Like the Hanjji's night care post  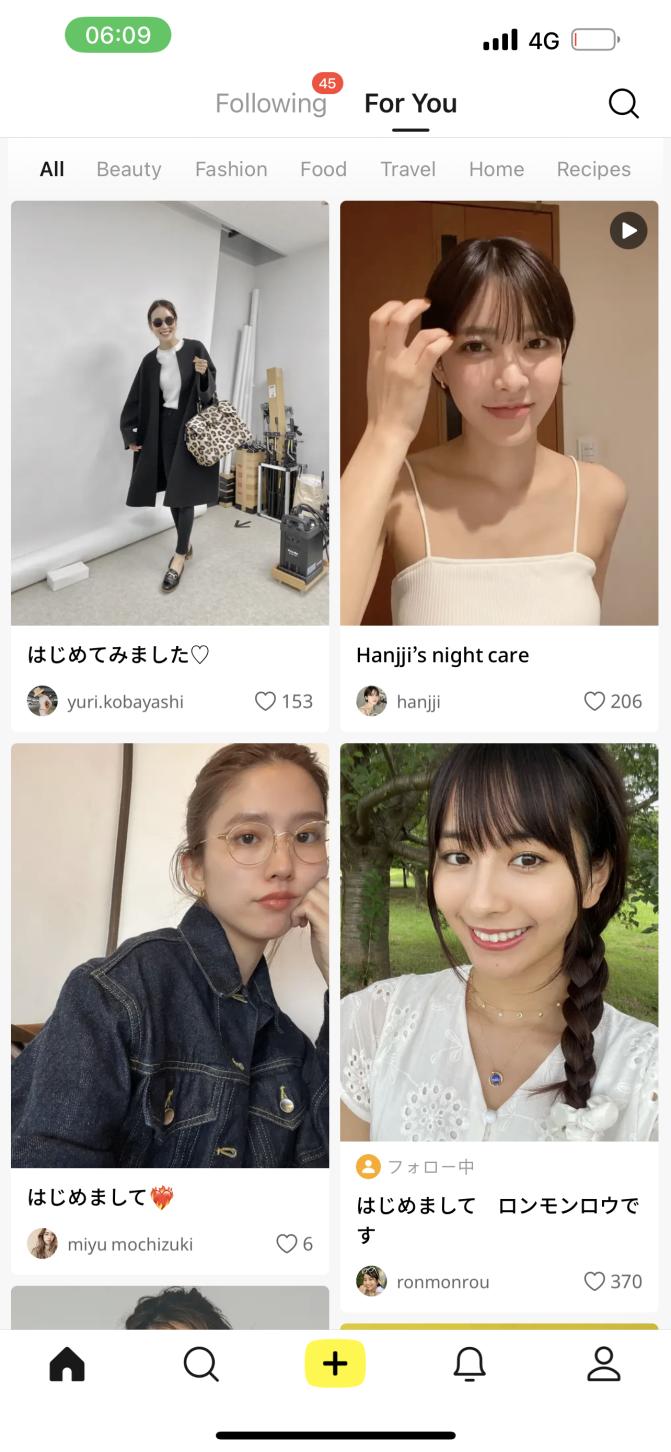coord(595,701)
